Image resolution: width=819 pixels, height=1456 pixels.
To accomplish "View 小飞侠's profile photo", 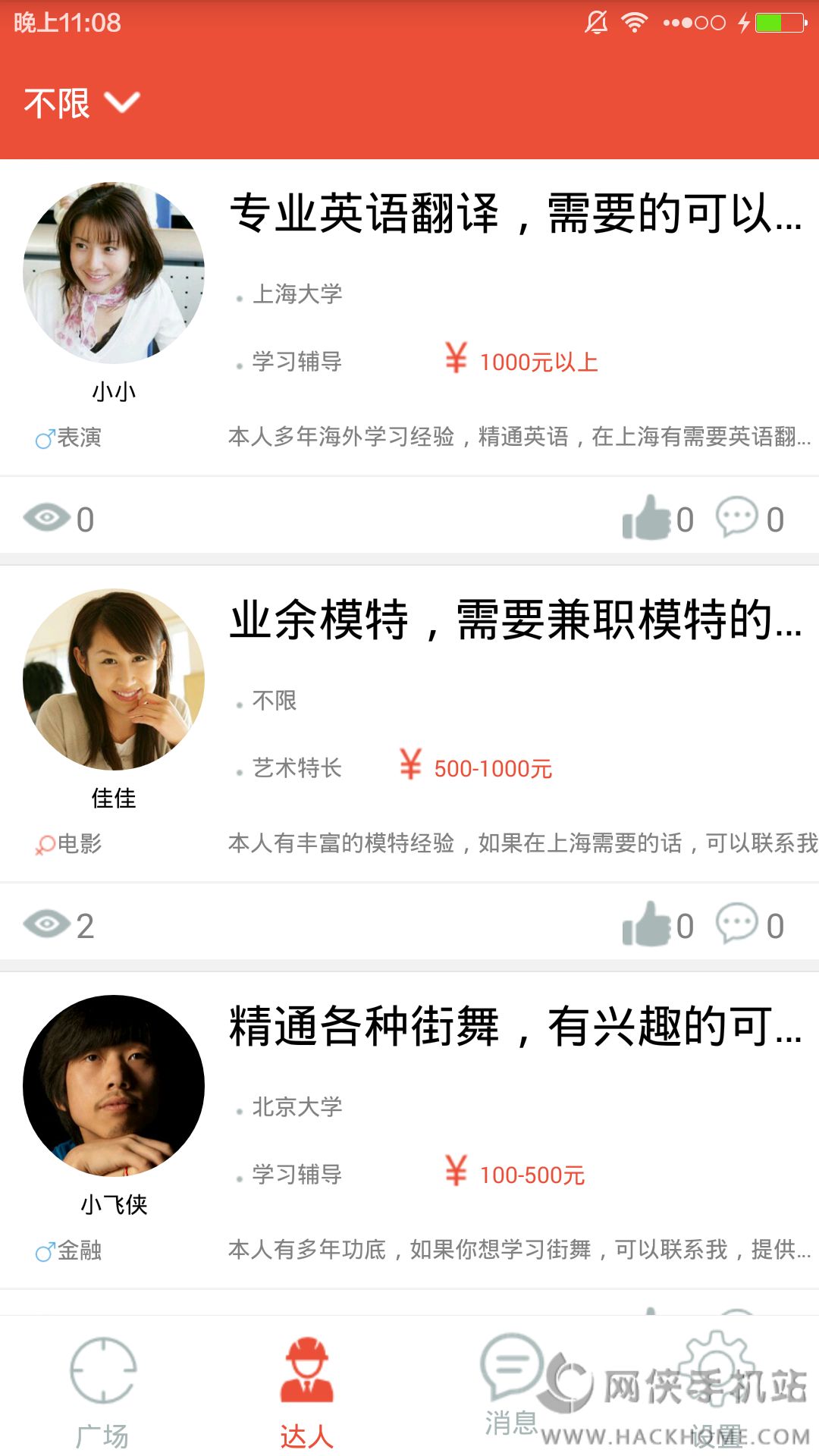I will pyautogui.click(x=114, y=1086).
